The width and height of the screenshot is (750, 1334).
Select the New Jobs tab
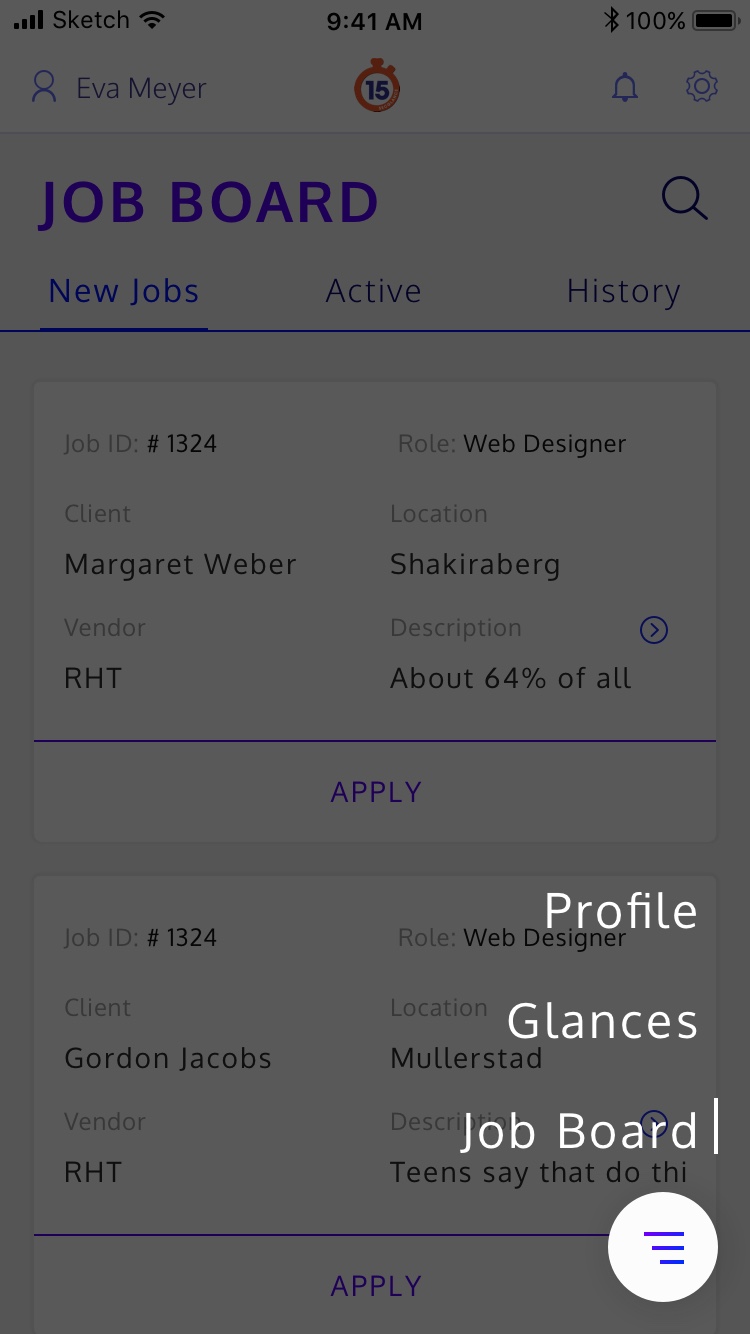(124, 291)
